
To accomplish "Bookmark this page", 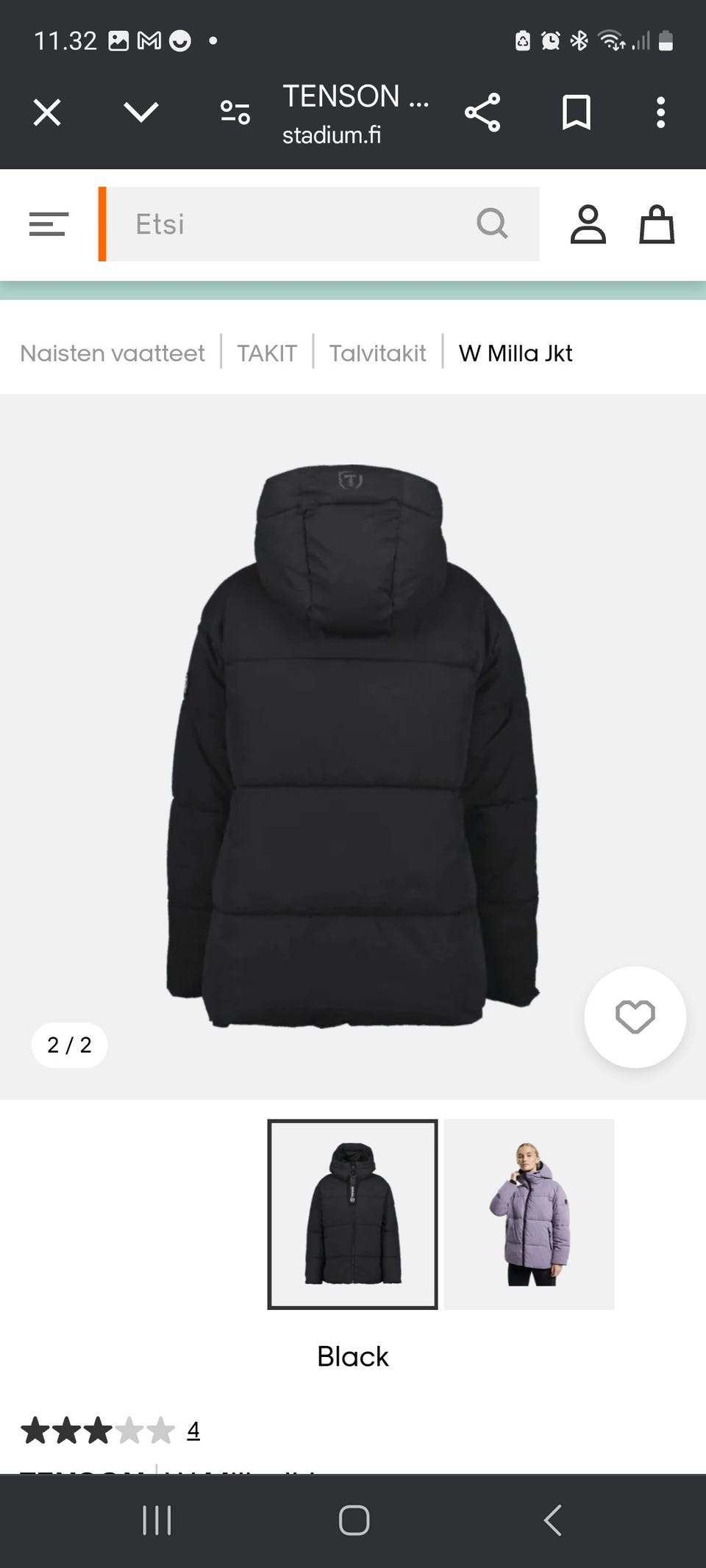I will tap(576, 112).
